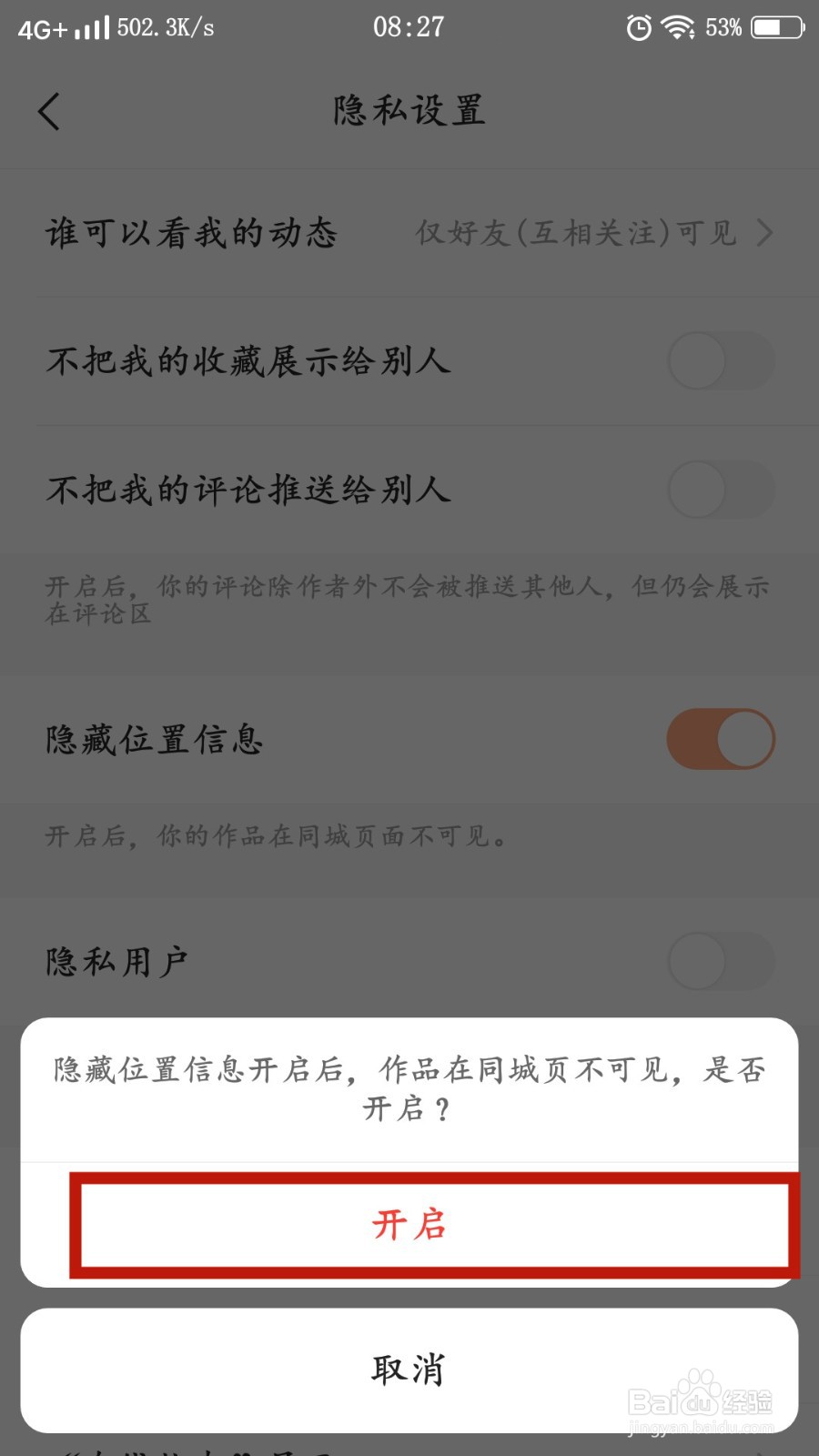Enable 不把我的评论推送给别人
This screenshot has width=819, height=1456.
[720, 490]
